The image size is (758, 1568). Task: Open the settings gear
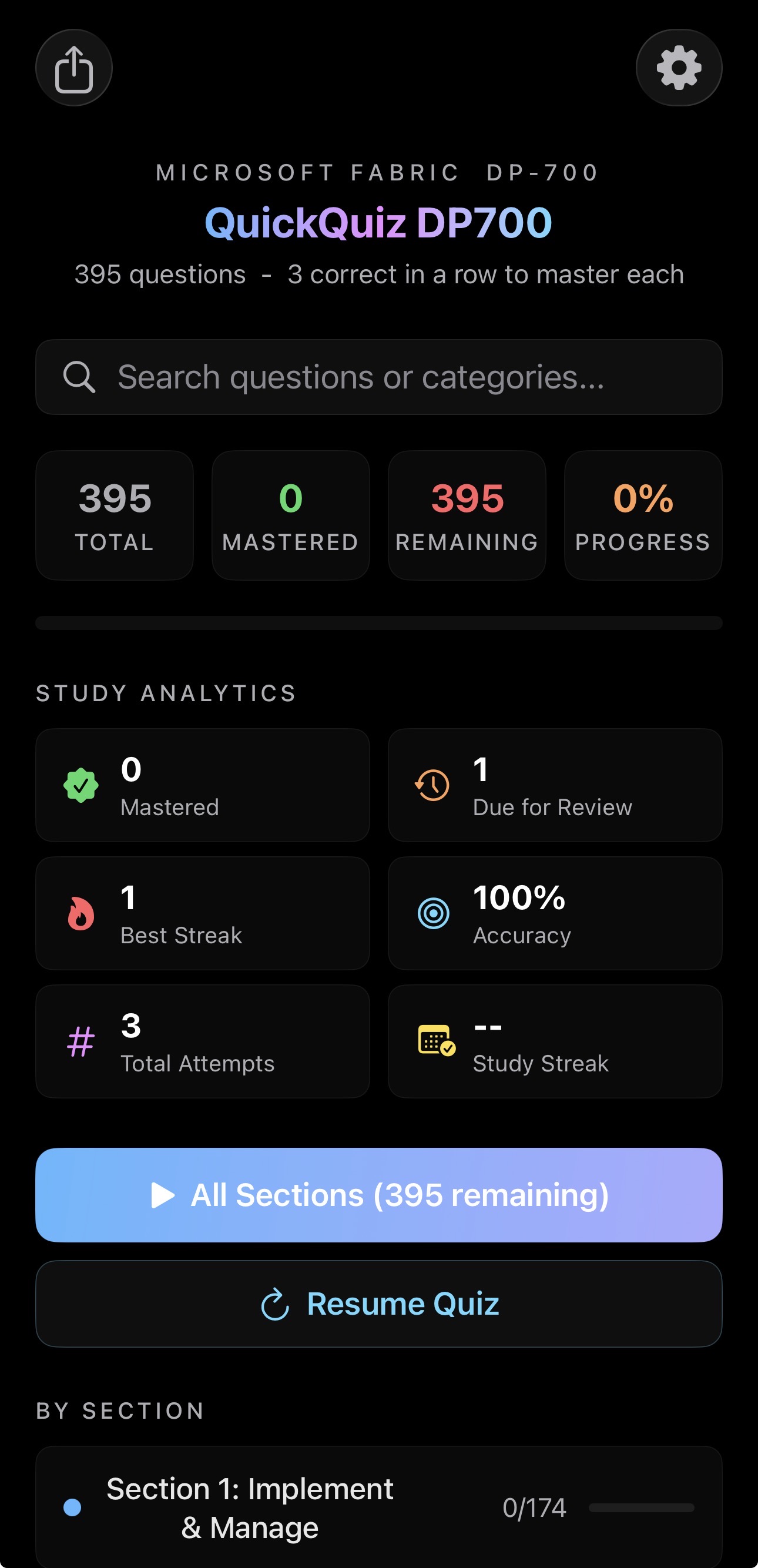click(679, 68)
